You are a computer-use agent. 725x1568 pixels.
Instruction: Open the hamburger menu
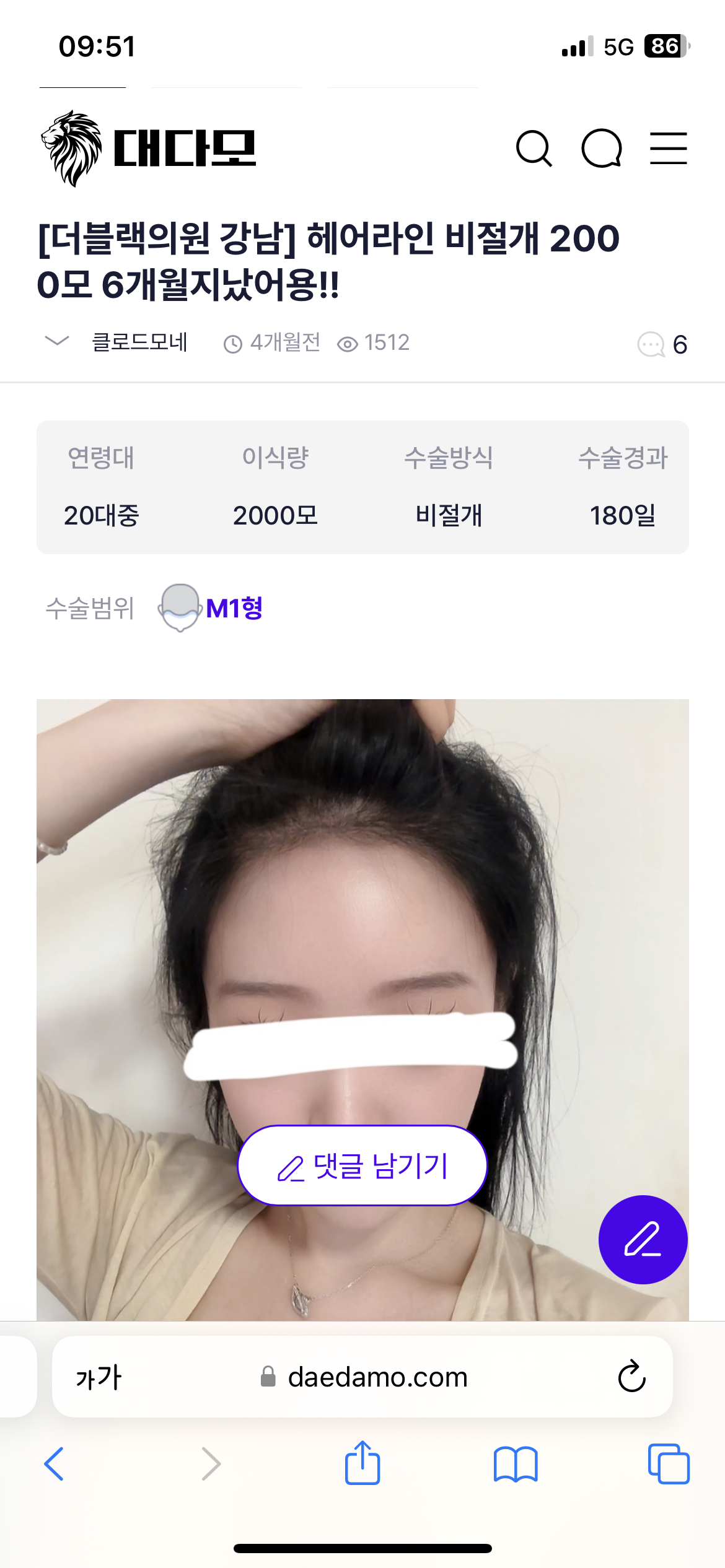pyautogui.click(x=669, y=149)
